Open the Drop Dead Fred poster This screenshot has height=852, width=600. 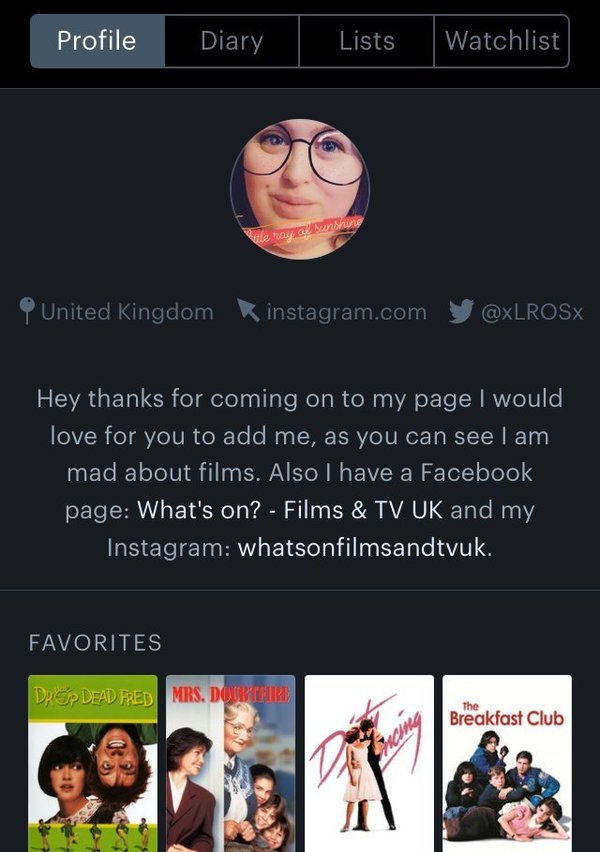point(93,762)
